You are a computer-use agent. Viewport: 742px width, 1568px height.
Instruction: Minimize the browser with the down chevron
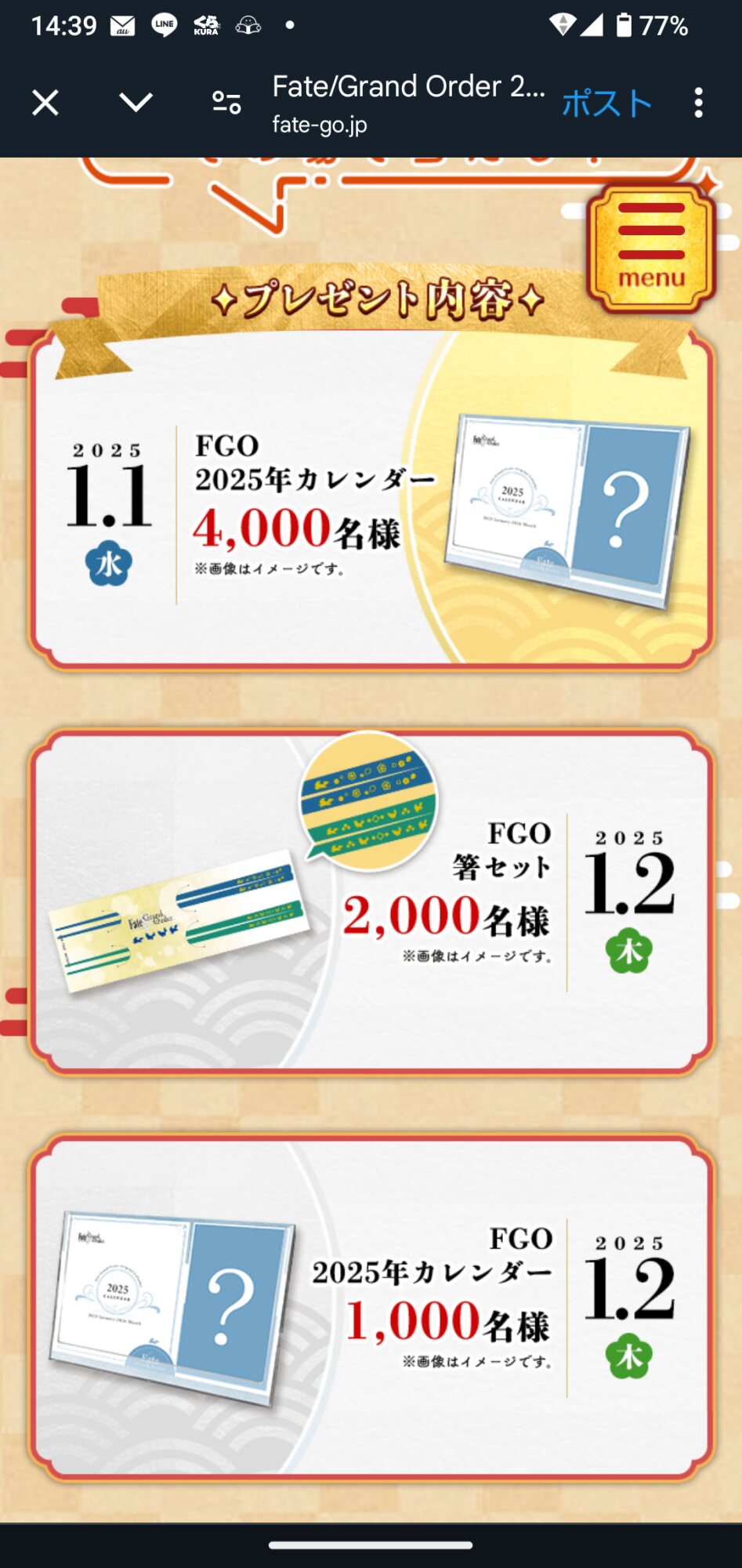136,102
